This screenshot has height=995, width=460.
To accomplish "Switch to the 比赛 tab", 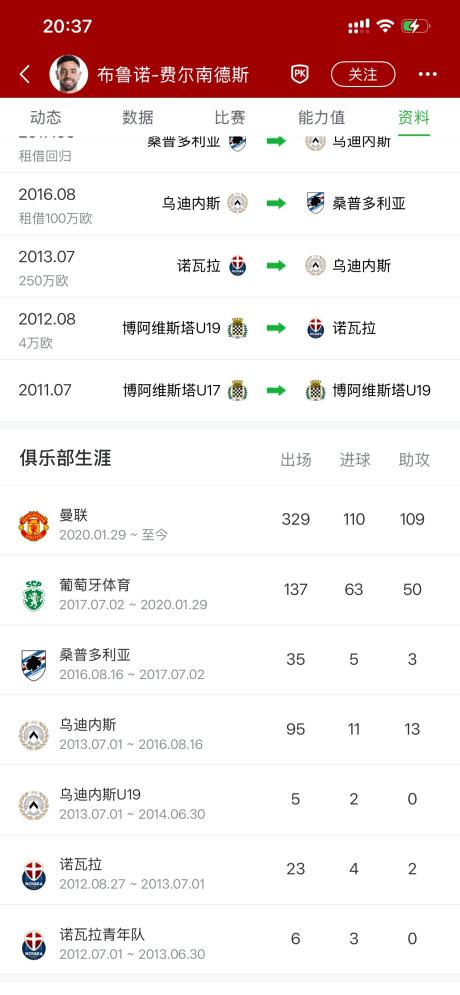I will [x=230, y=117].
